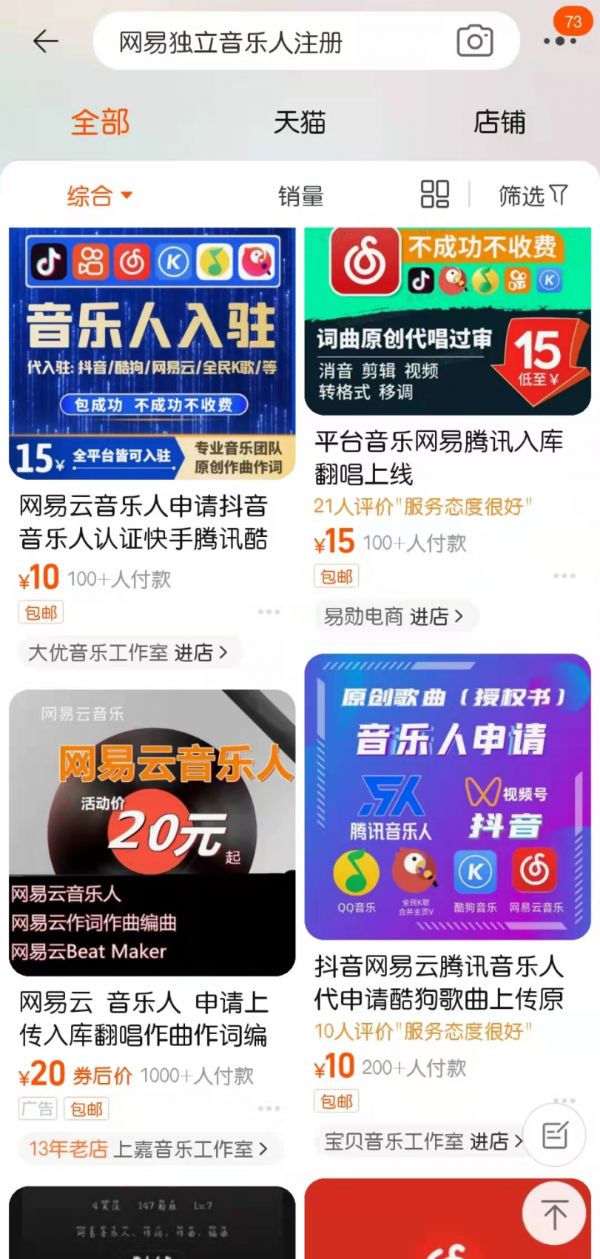Open the 词曲原创代唱过审 product image
The image size is (600, 1259).
(447, 321)
